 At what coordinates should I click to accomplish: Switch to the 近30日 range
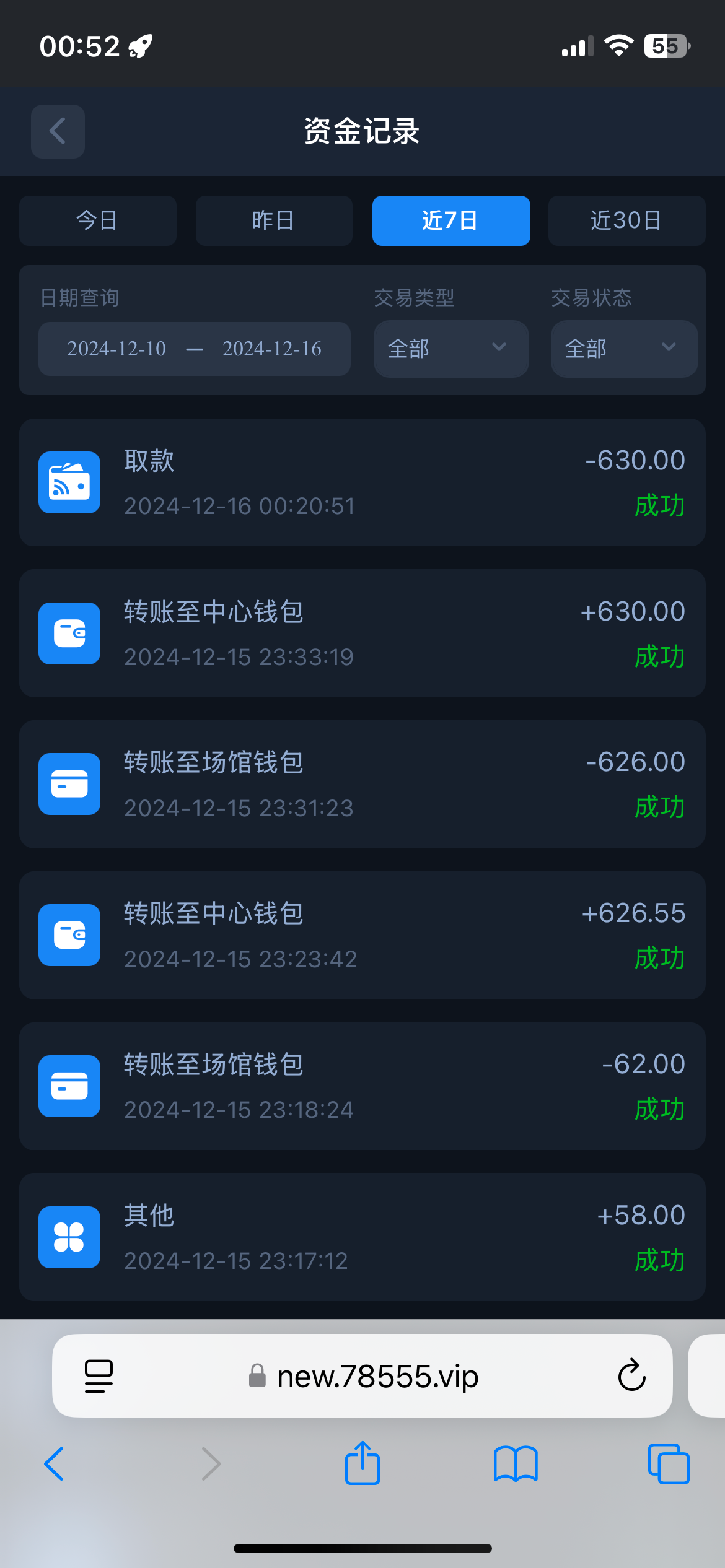[627, 220]
